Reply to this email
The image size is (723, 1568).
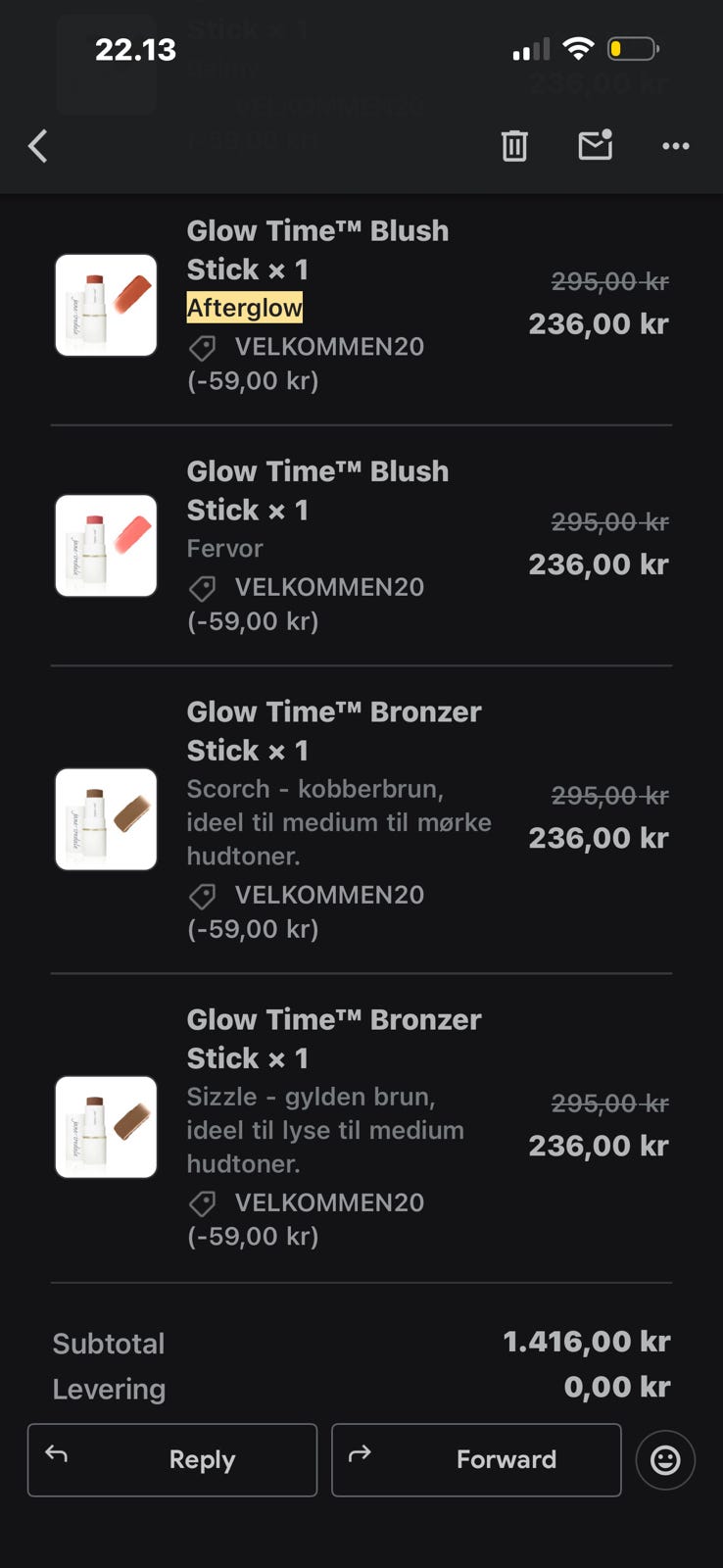tap(172, 1459)
